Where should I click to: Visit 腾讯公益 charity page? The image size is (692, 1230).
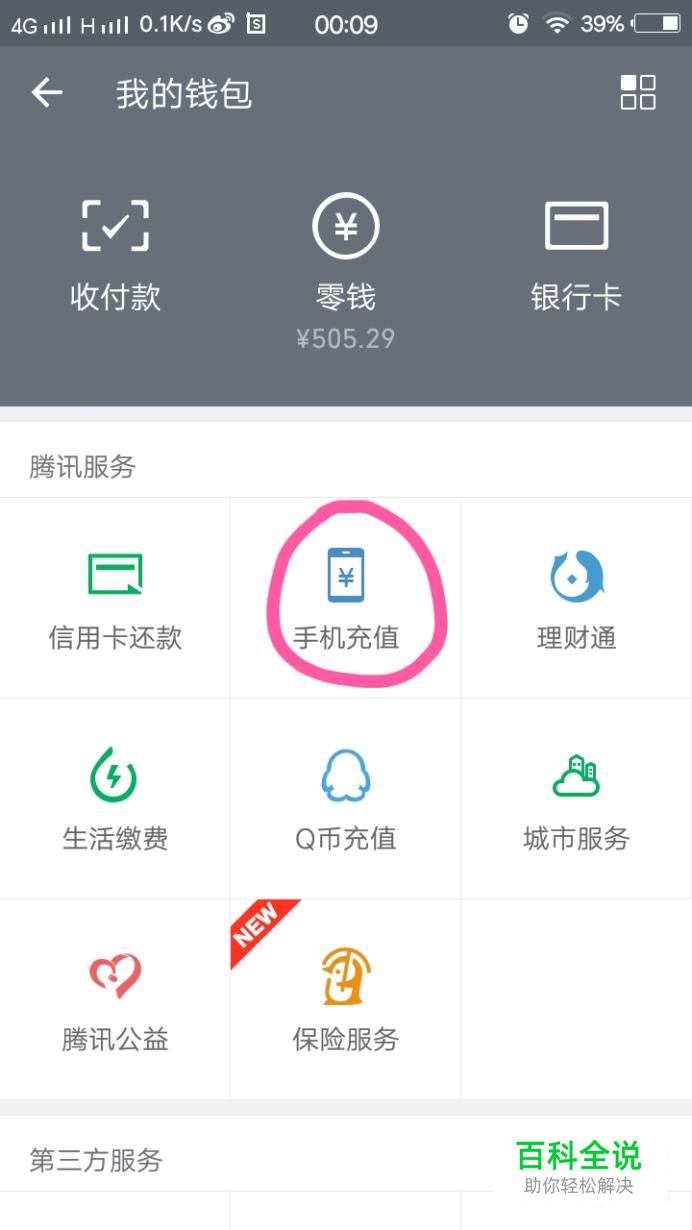pyautogui.click(x=115, y=999)
